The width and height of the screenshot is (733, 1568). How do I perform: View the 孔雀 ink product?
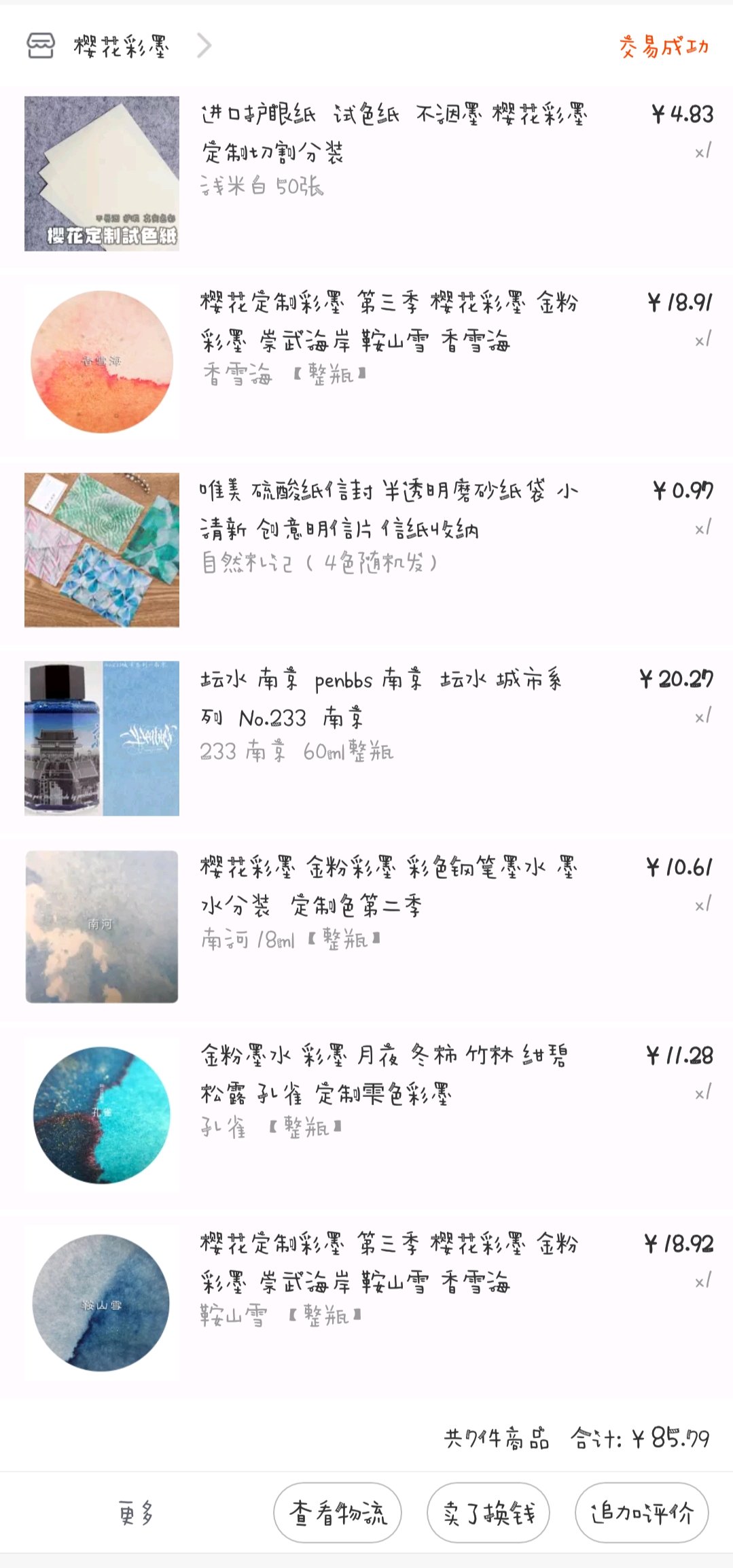click(x=384, y=1075)
